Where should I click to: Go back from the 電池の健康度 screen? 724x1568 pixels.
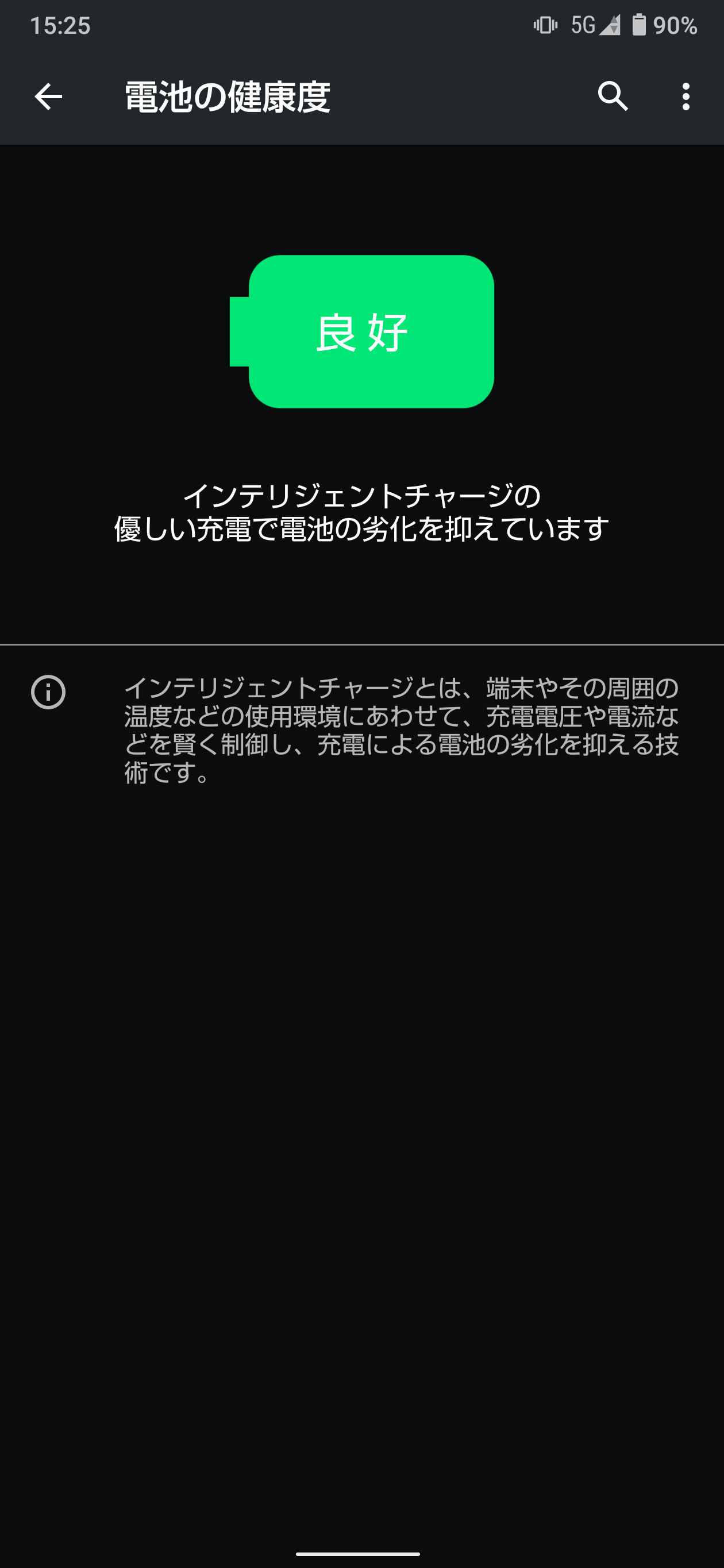[x=48, y=97]
